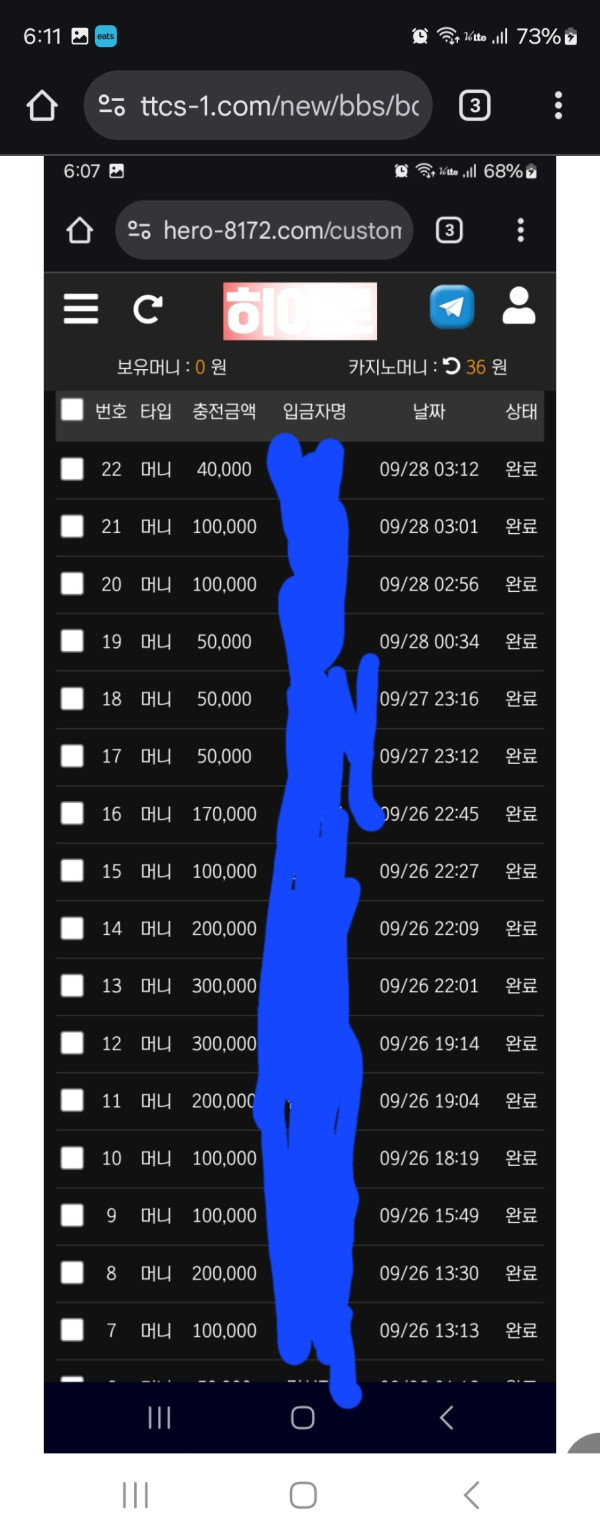Image resolution: width=600 pixels, height=1537 pixels.
Task: Open the posted screenshot image
Action: (x=300, y=800)
